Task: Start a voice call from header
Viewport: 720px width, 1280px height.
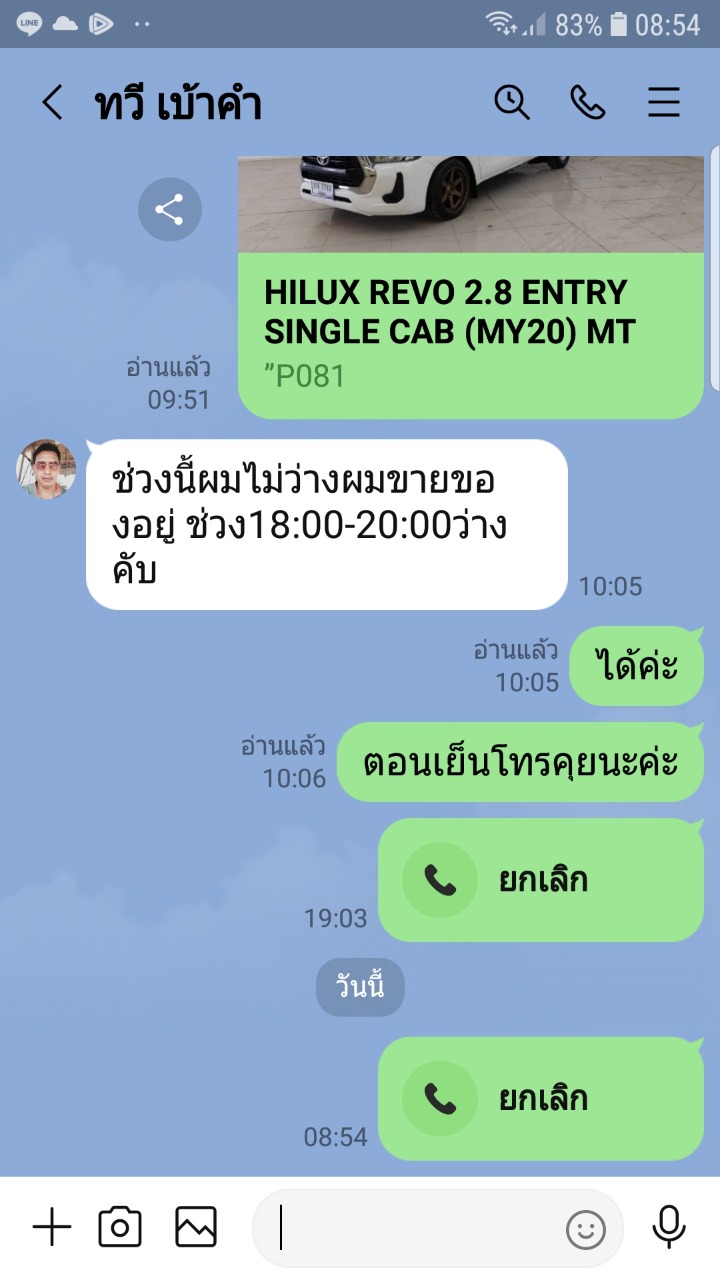Action: [587, 102]
